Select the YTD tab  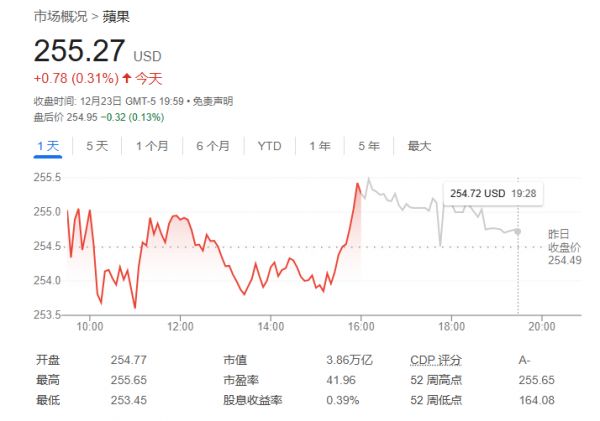[269, 146]
